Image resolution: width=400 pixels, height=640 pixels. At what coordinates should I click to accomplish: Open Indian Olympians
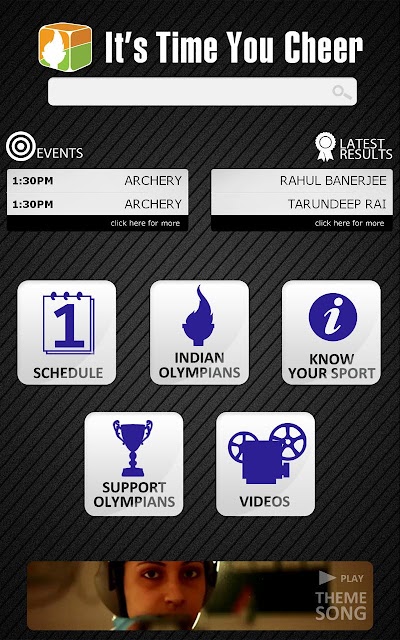pos(200,333)
